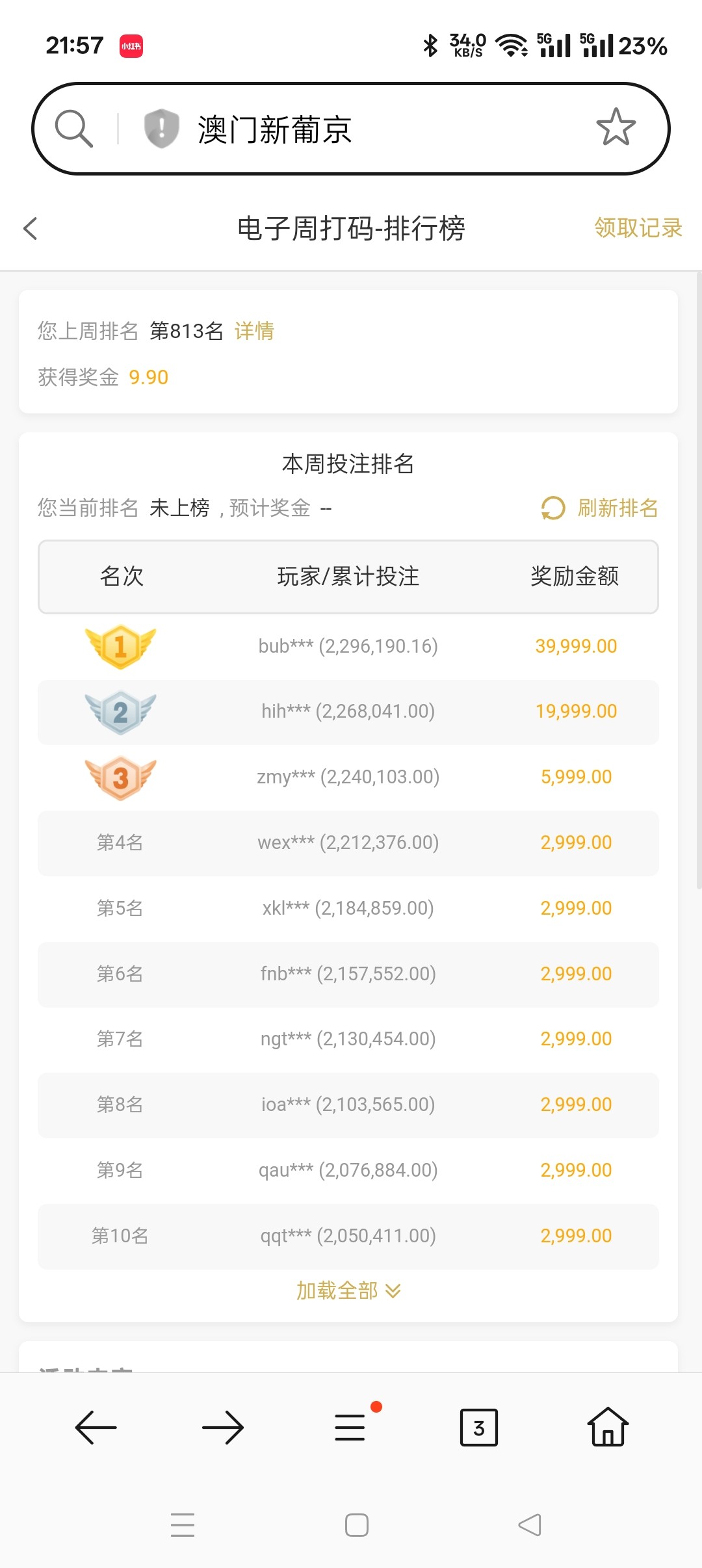Expand the list with 加载全部

[348, 1290]
